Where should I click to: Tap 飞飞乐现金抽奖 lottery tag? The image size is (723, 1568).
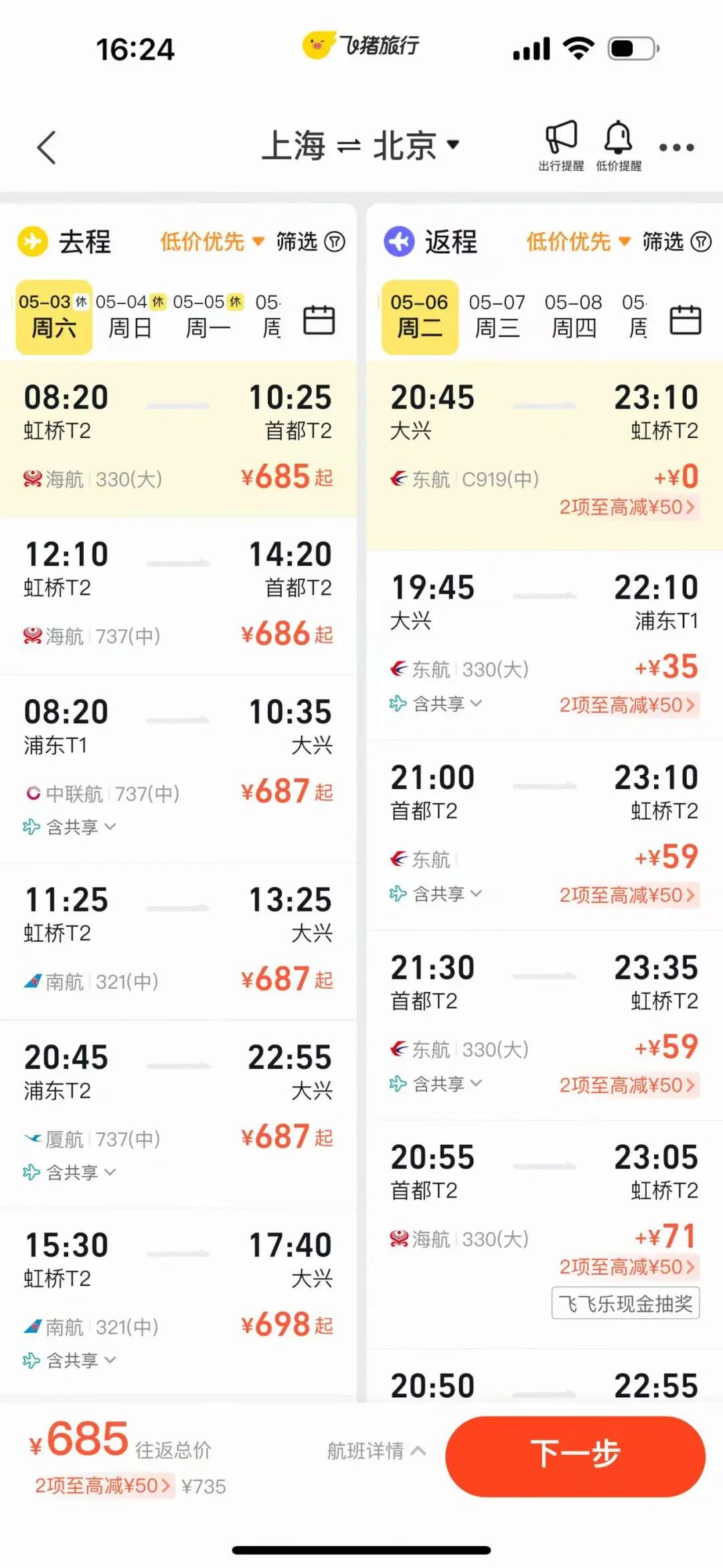[x=625, y=1303]
